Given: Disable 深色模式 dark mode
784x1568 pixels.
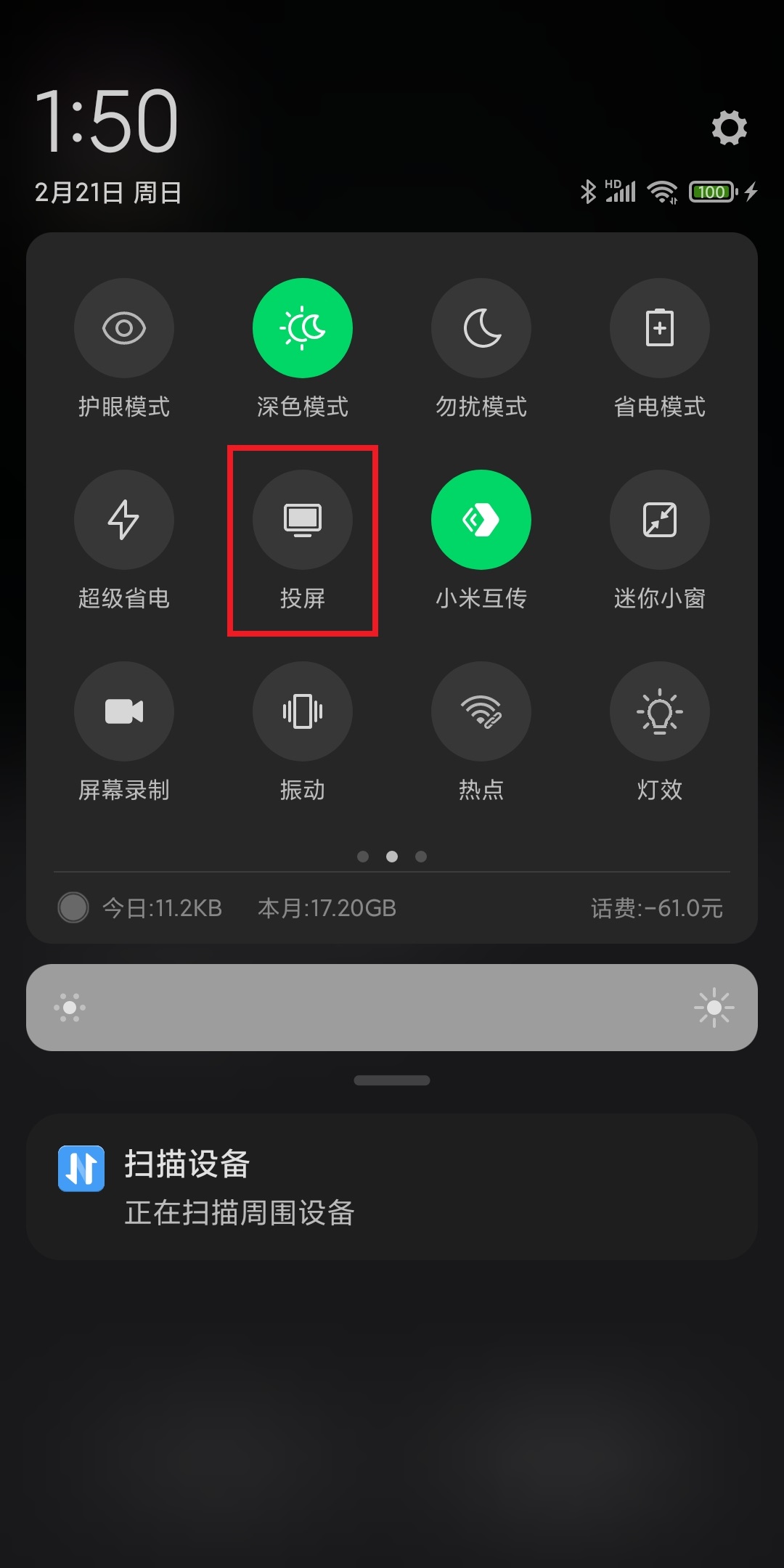Looking at the screenshot, I should click(303, 328).
